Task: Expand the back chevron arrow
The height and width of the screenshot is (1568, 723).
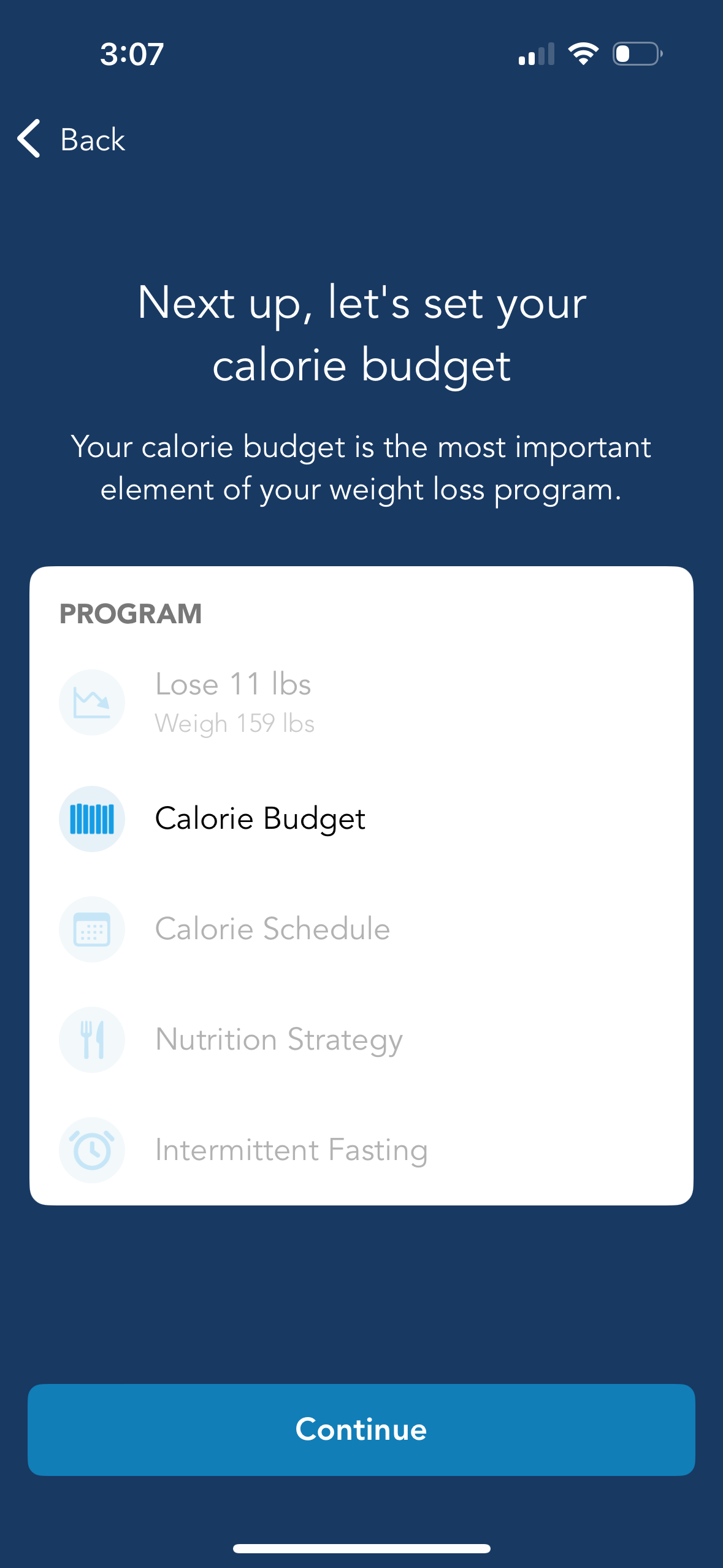Action: click(29, 140)
